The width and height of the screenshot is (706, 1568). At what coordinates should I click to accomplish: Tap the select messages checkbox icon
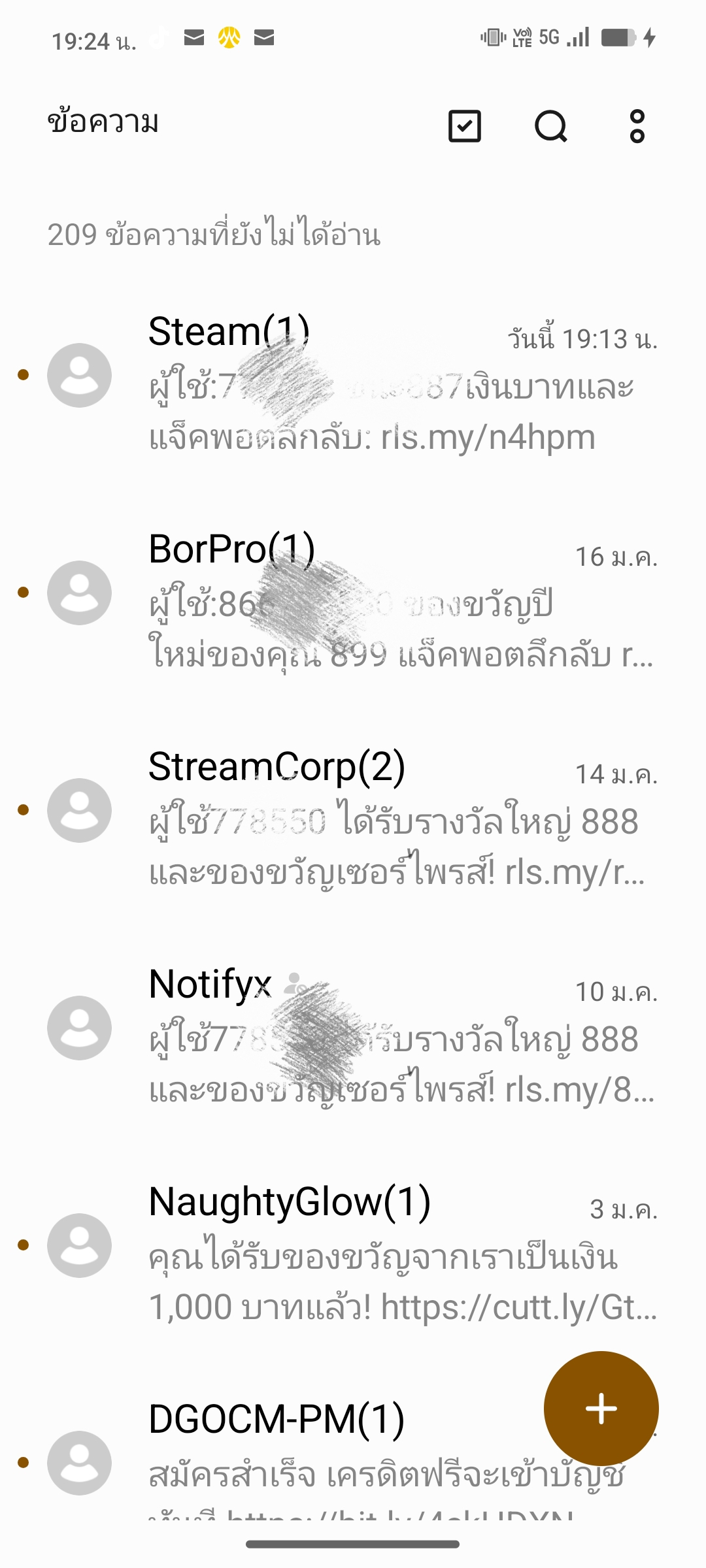465,126
